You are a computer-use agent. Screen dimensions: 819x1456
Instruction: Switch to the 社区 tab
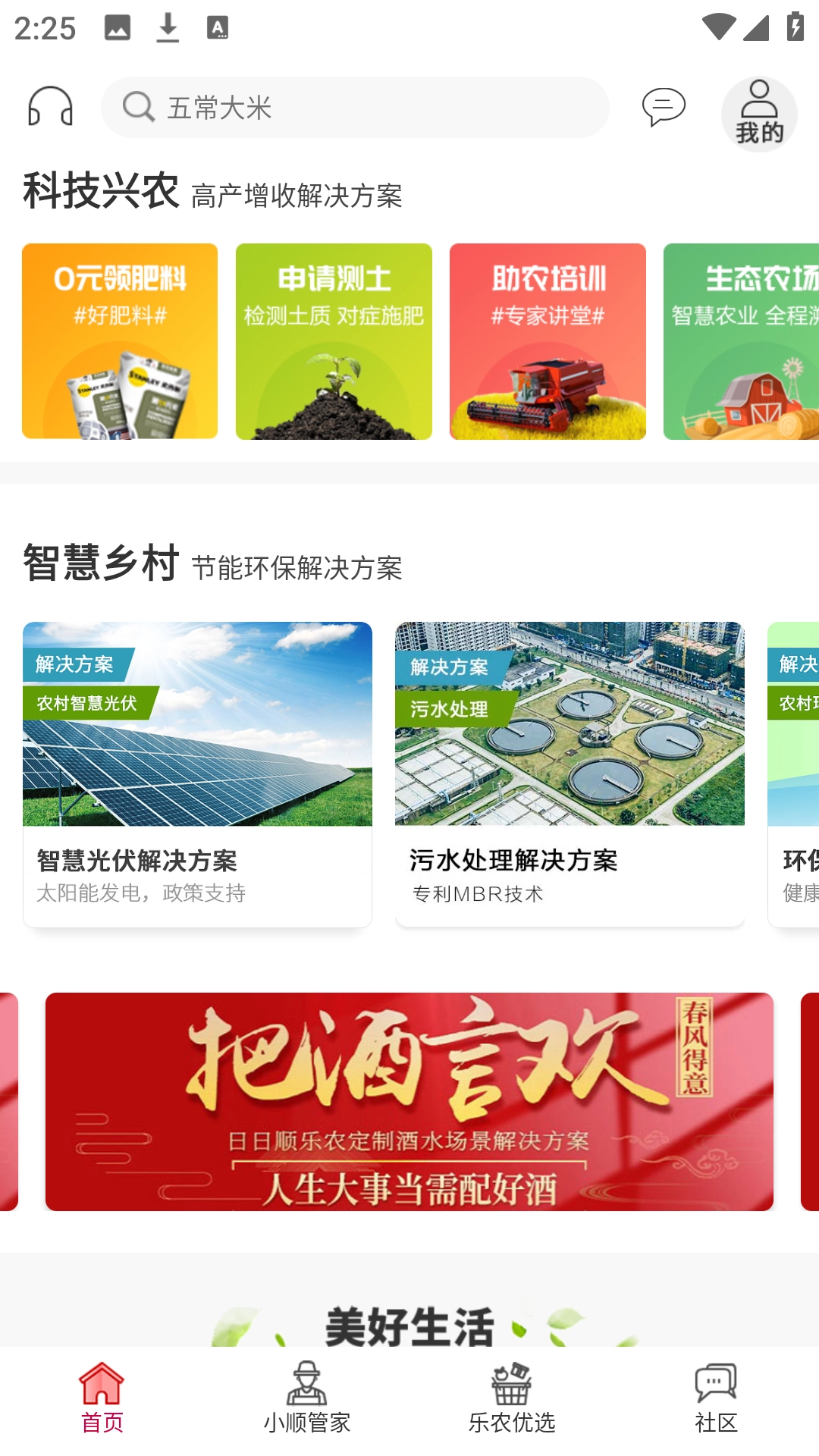717,1398
